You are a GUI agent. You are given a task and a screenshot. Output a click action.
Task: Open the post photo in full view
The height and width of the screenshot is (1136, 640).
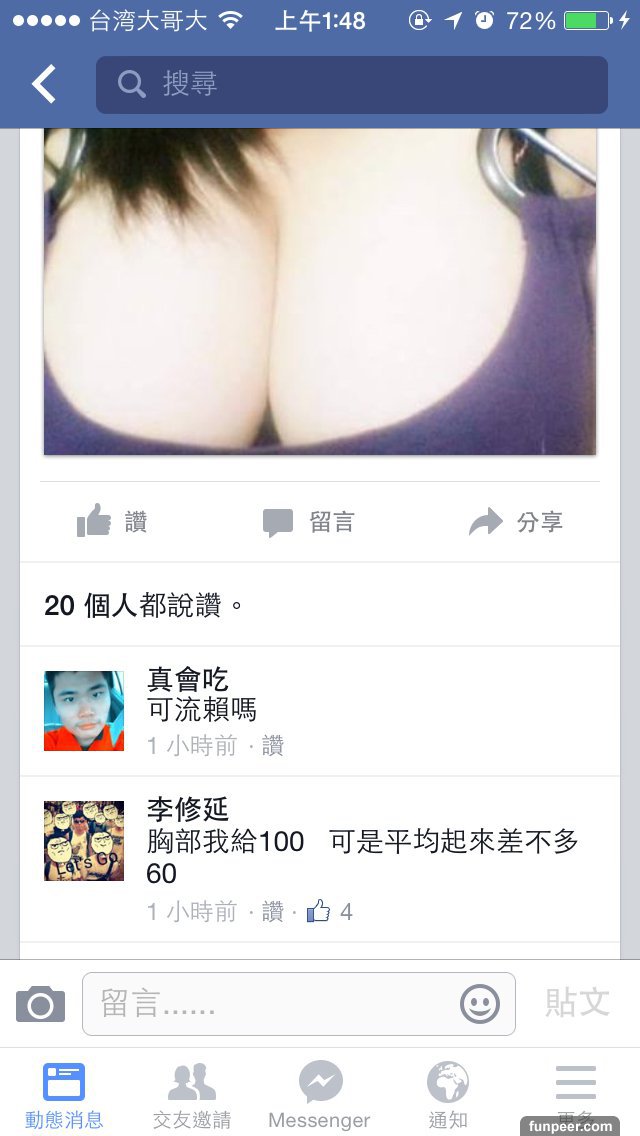pyautogui.click(x=320, y=290)
